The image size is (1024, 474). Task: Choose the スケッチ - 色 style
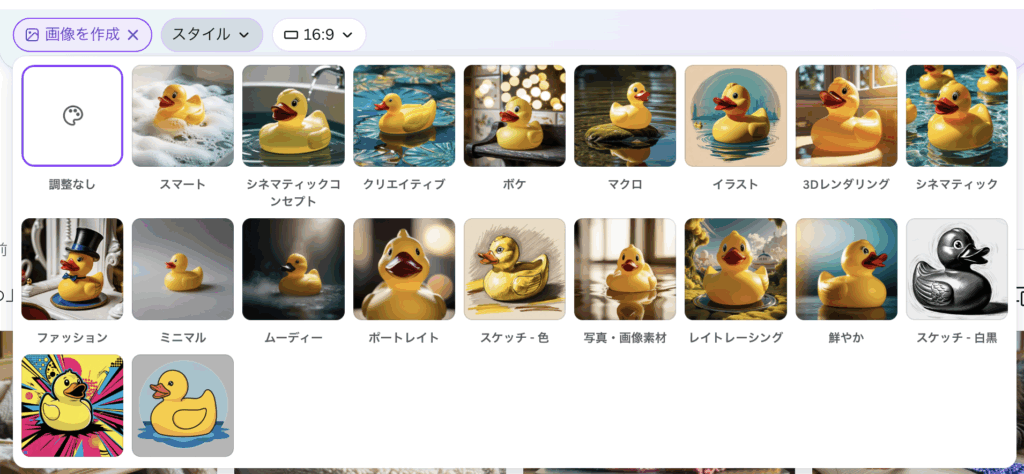click(514, 269)
